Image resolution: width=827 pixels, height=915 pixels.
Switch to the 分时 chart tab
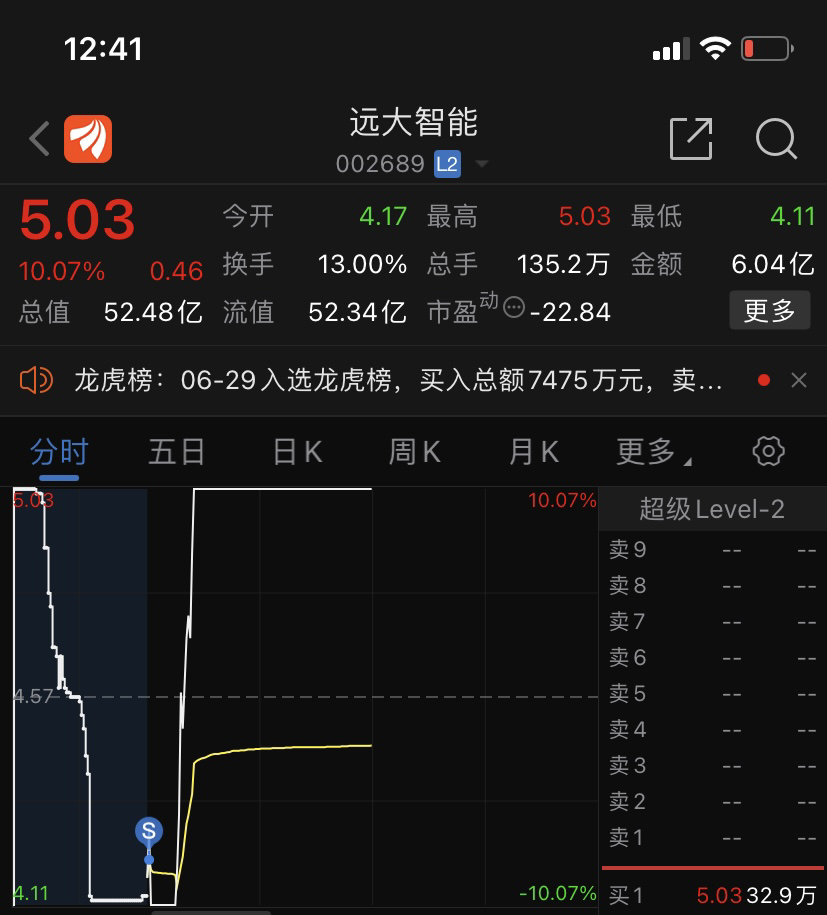click(x=59, y=452)
